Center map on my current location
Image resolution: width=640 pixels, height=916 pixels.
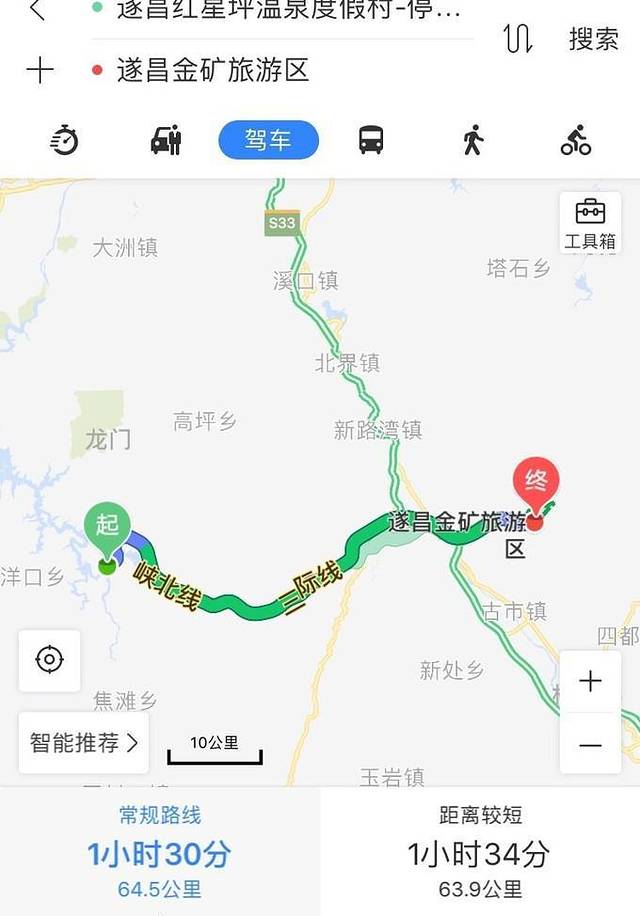[x=49, y=660]
